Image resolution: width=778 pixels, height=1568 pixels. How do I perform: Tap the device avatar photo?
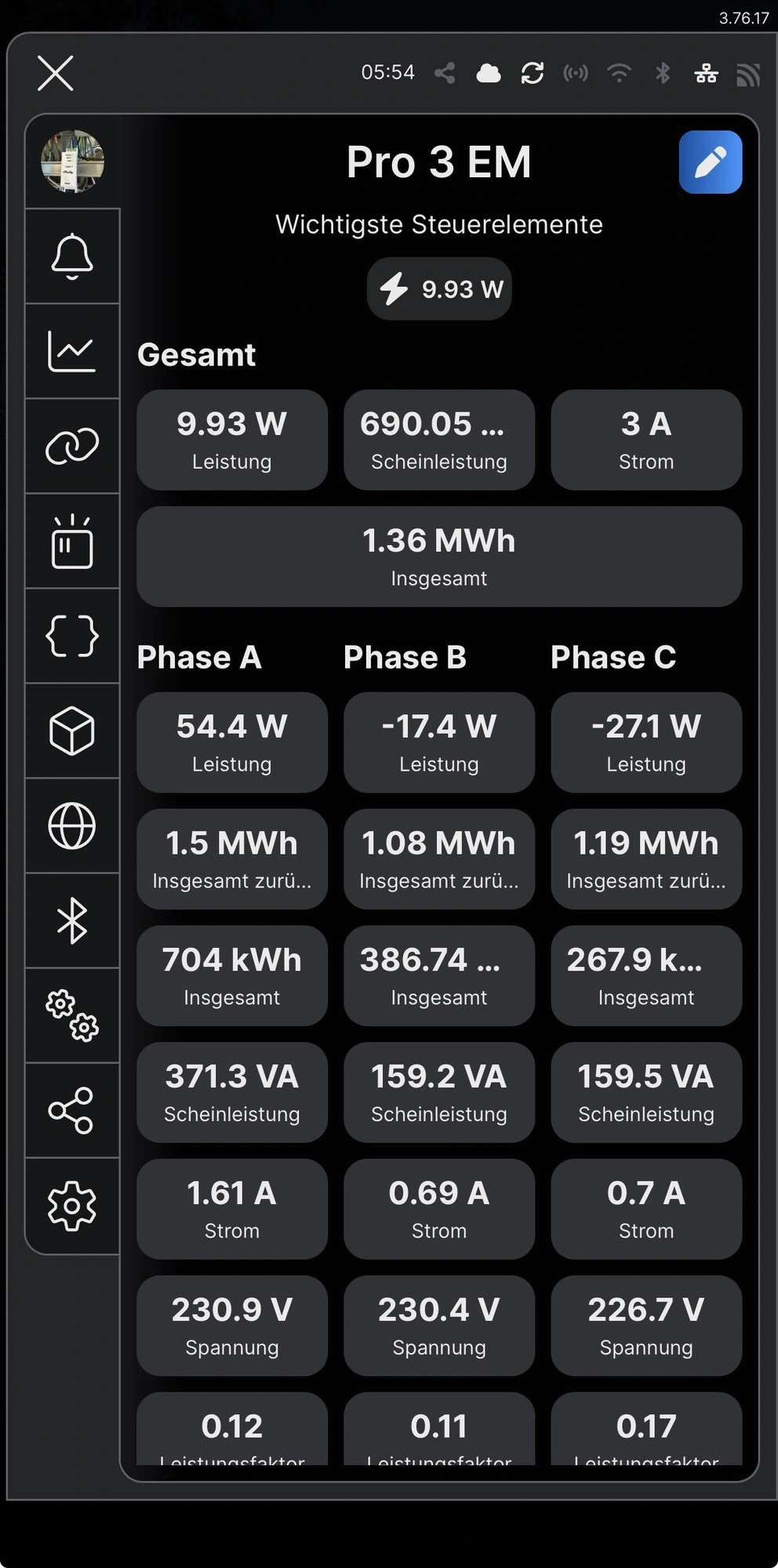(72, 162)
